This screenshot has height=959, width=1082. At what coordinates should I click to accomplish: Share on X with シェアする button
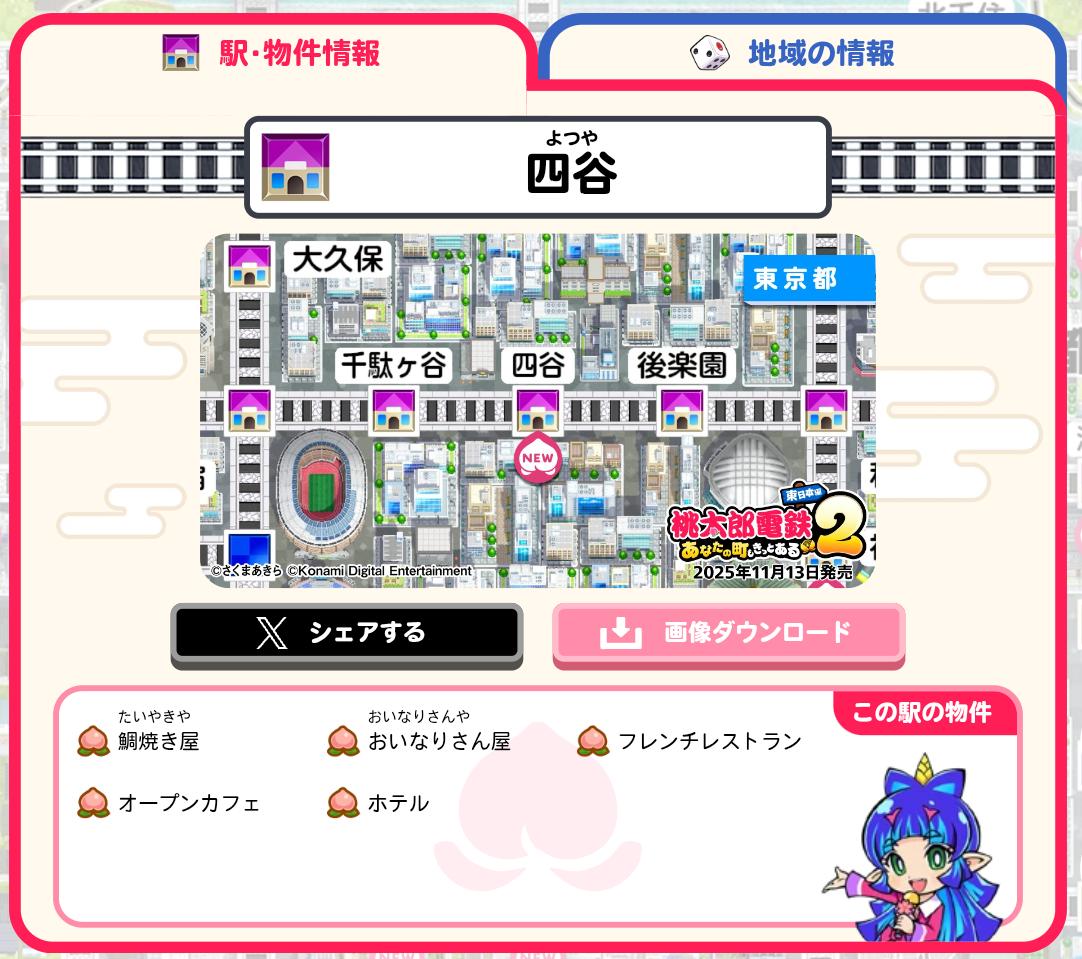pos(346,633)
